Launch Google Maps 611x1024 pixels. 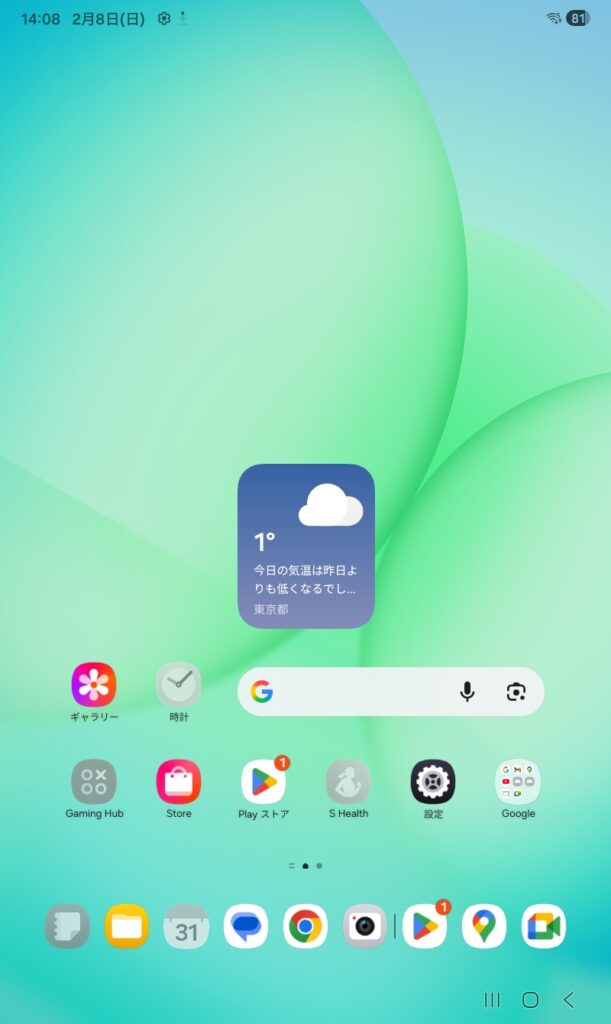[484, 926]
